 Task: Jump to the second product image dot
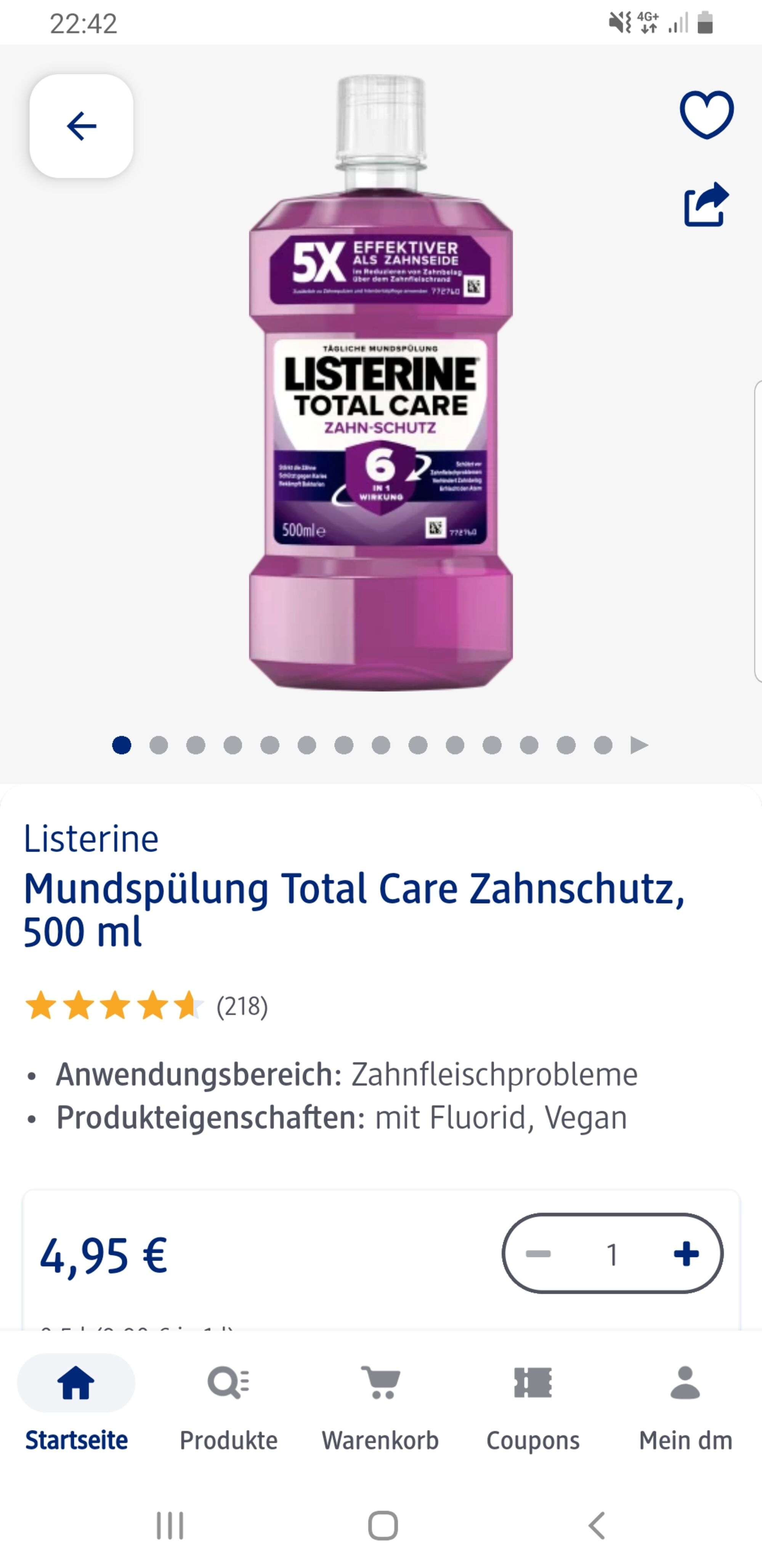159,745
